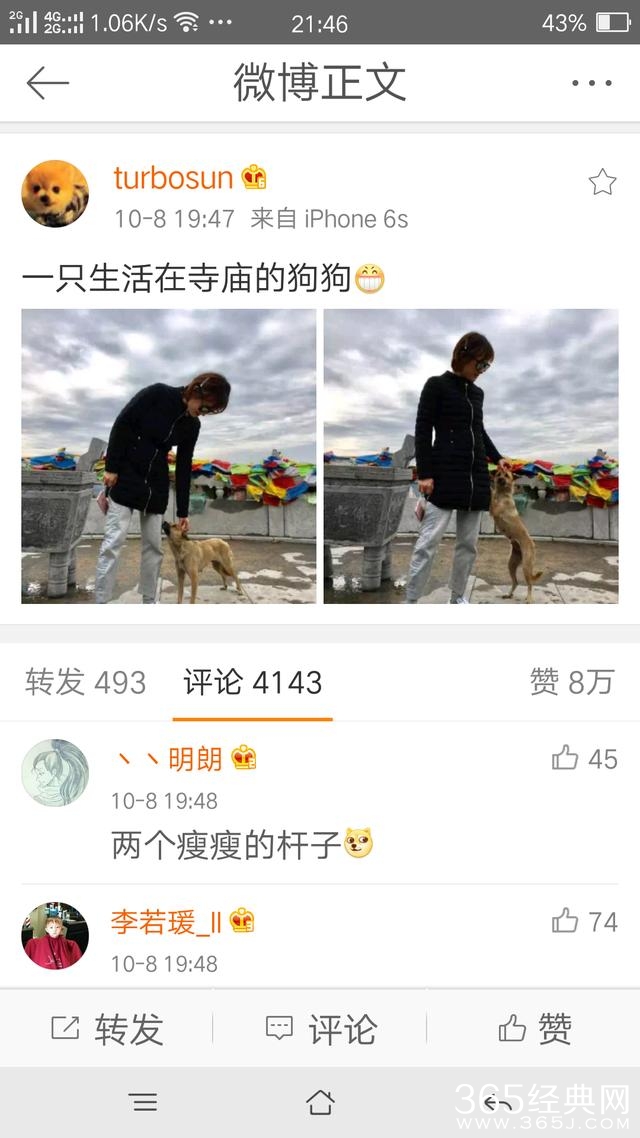Viewport: 640px width, 1138px height.
Task: Repost with the bottom 转发 button
Action: pyautogui.click(x=107, y=1028)
